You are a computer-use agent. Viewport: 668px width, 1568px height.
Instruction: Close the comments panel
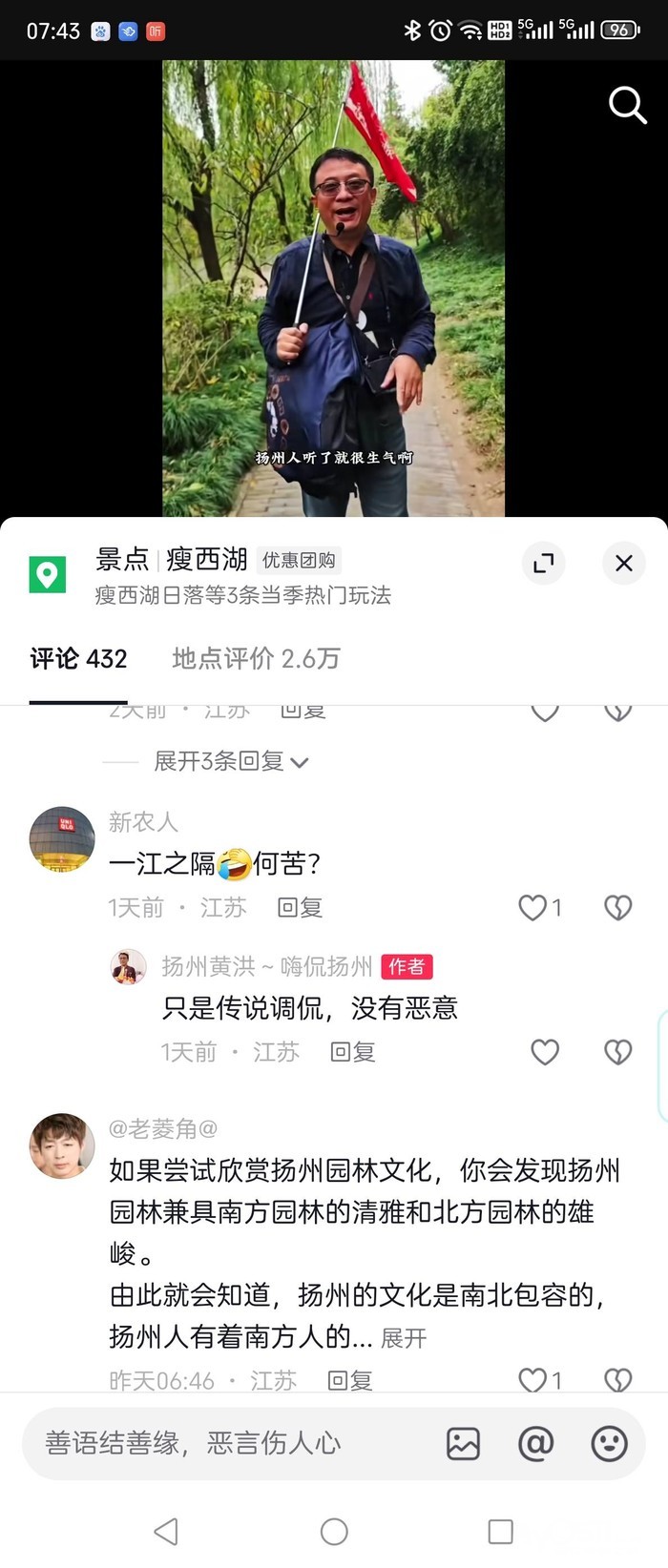click(624, 564)
